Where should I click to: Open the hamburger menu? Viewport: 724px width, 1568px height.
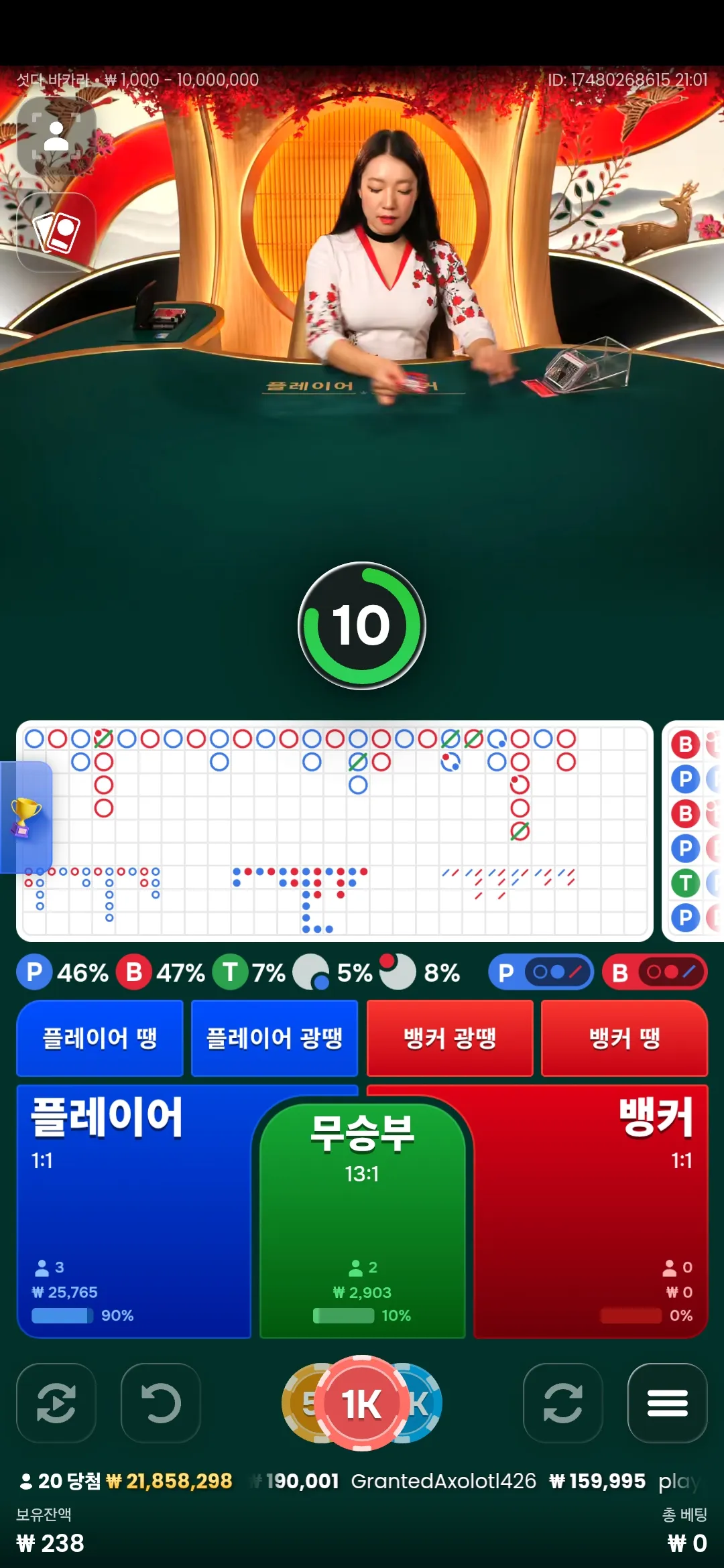[668, 1402]
